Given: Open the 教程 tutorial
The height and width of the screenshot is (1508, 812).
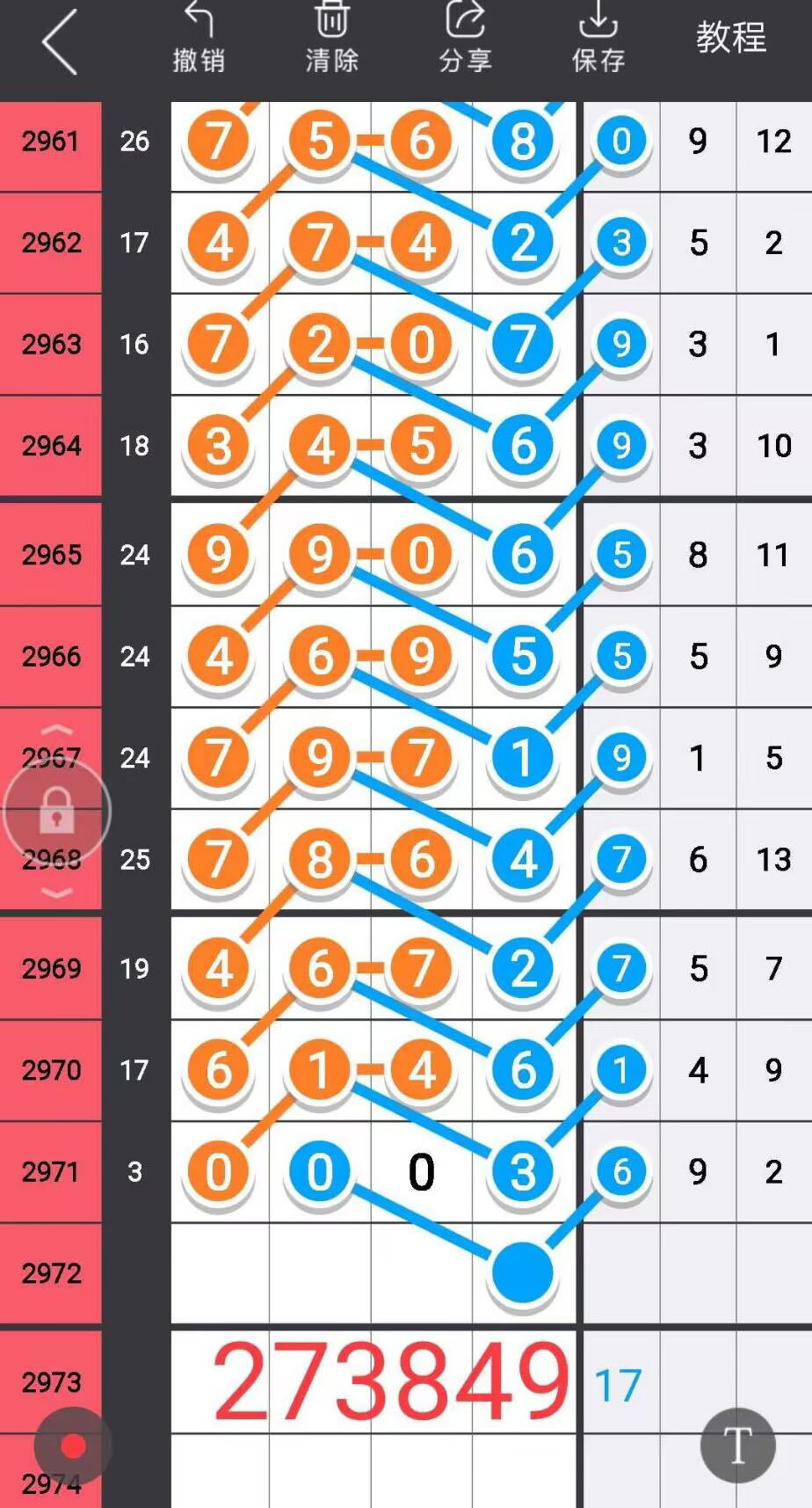Looking at the screenshot, I should [731, 39].
